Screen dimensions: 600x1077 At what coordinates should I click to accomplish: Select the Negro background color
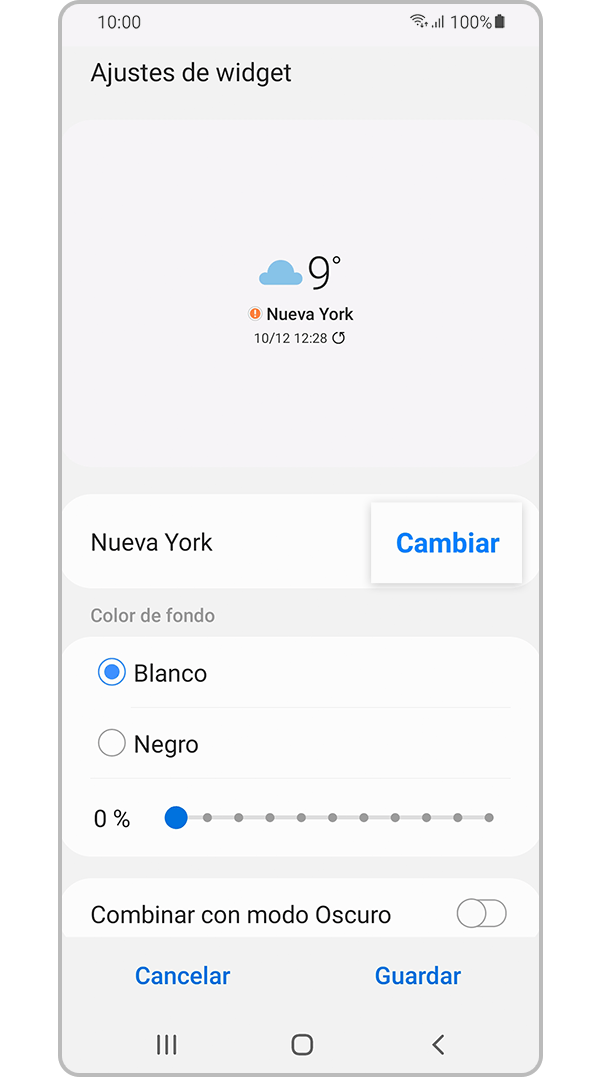click(x=112, y=744)
